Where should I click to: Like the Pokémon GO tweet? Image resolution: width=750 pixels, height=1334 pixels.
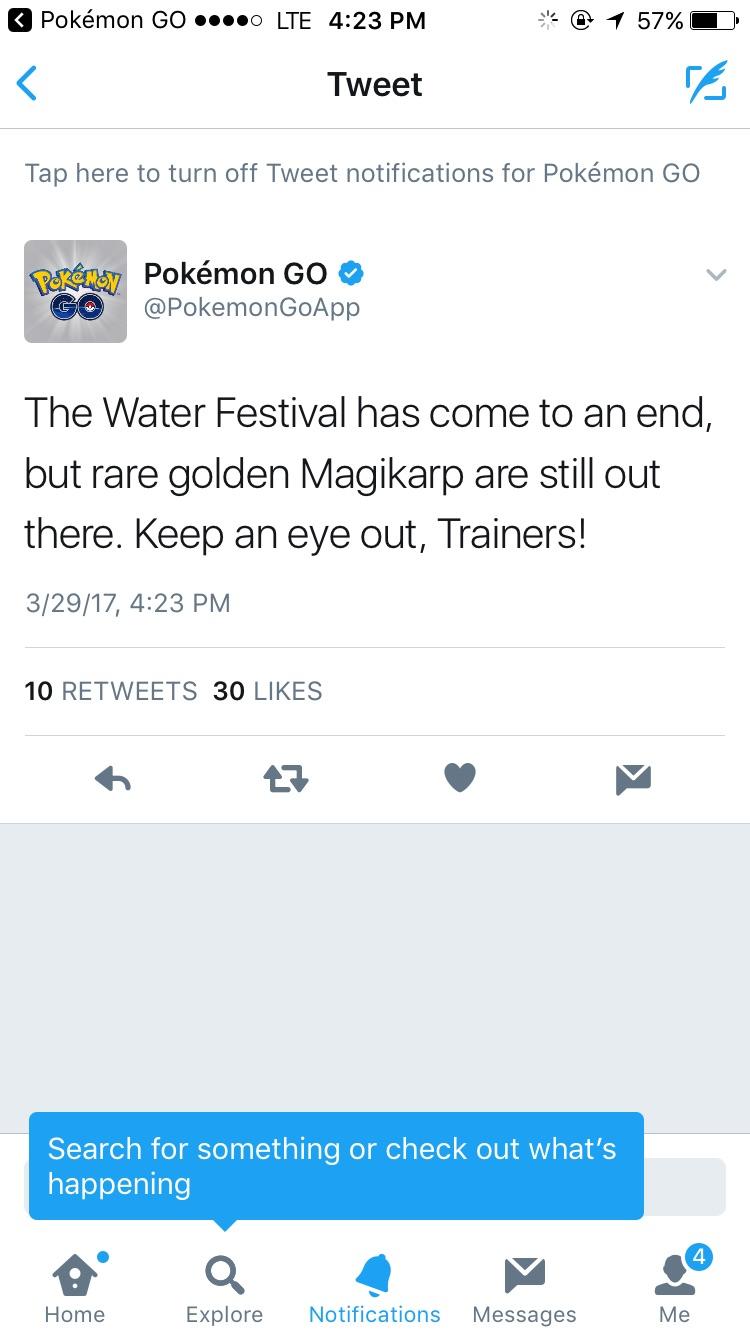[460, 778]
